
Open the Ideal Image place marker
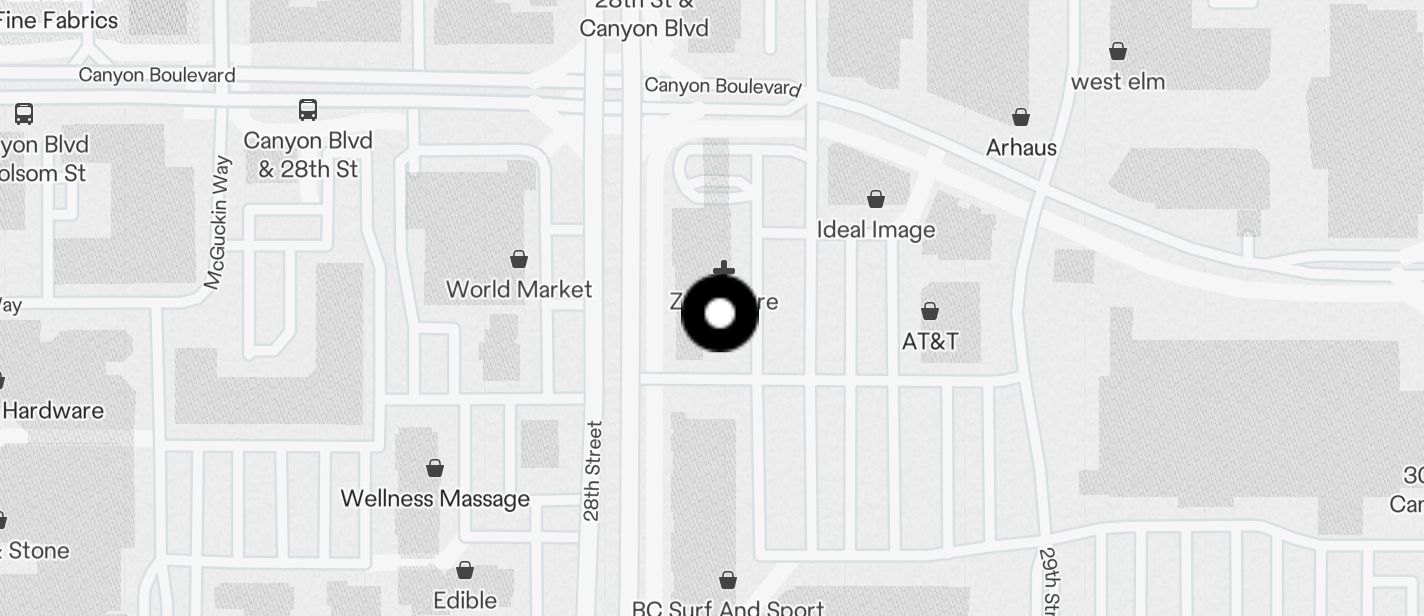click(x=876, y=200)
